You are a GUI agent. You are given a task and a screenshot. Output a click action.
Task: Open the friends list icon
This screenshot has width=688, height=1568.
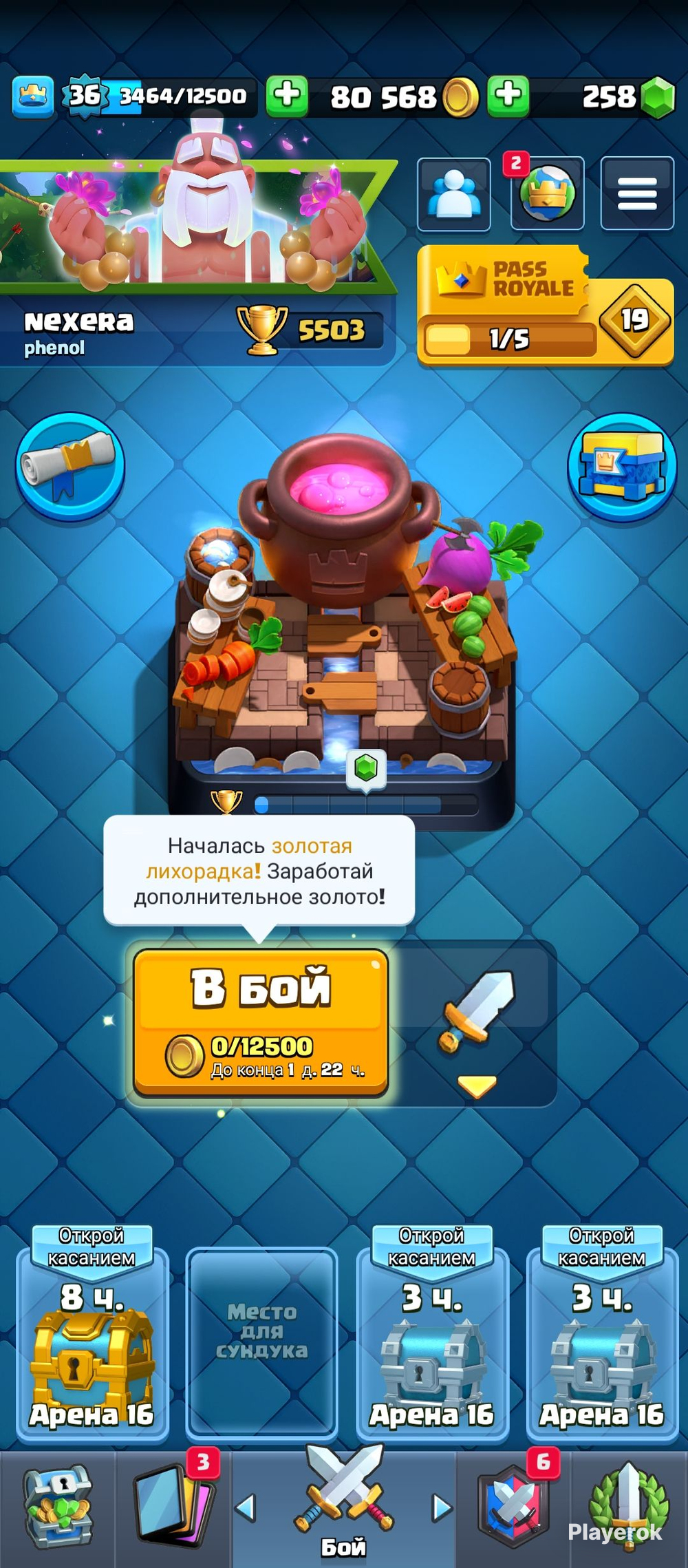coord(453,193)
